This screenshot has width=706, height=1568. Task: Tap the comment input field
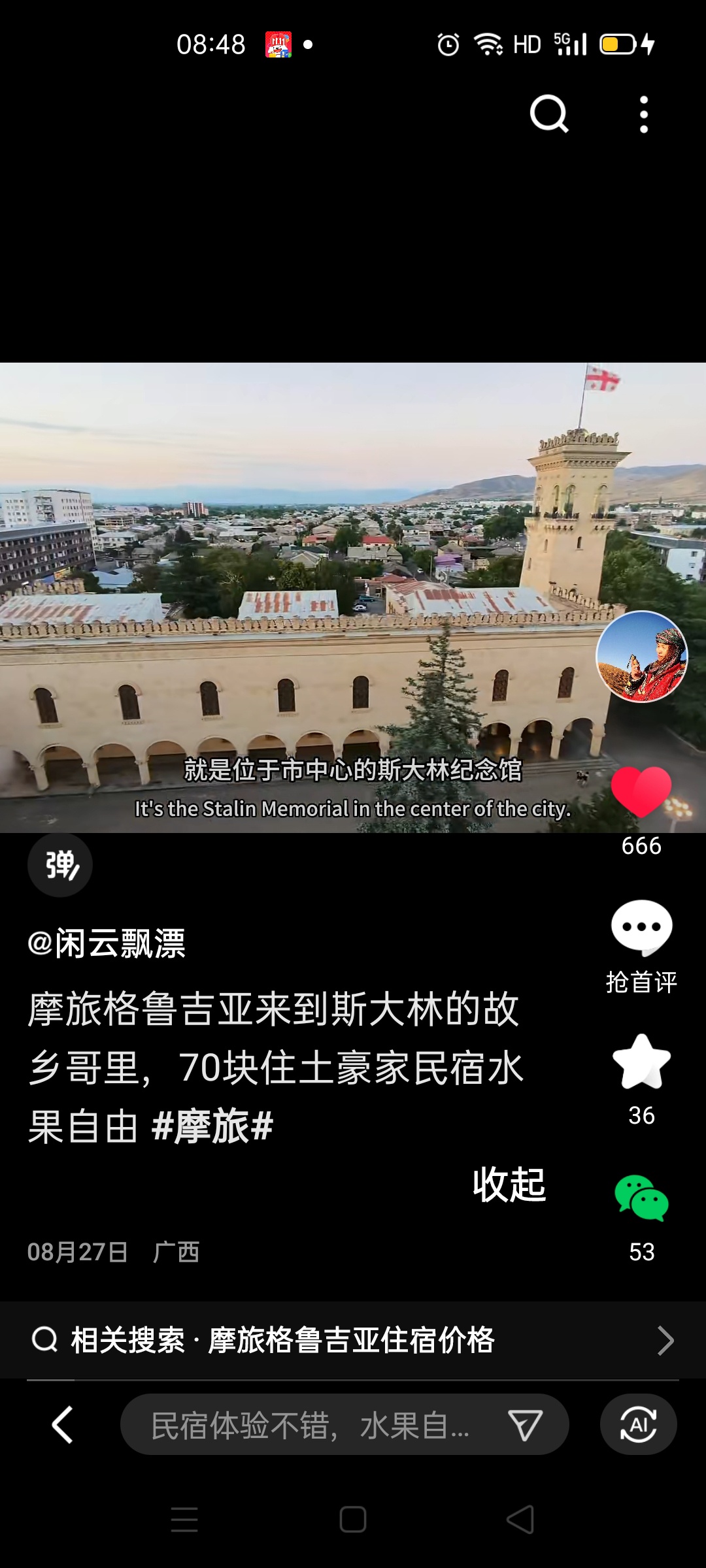(311, 1424)
